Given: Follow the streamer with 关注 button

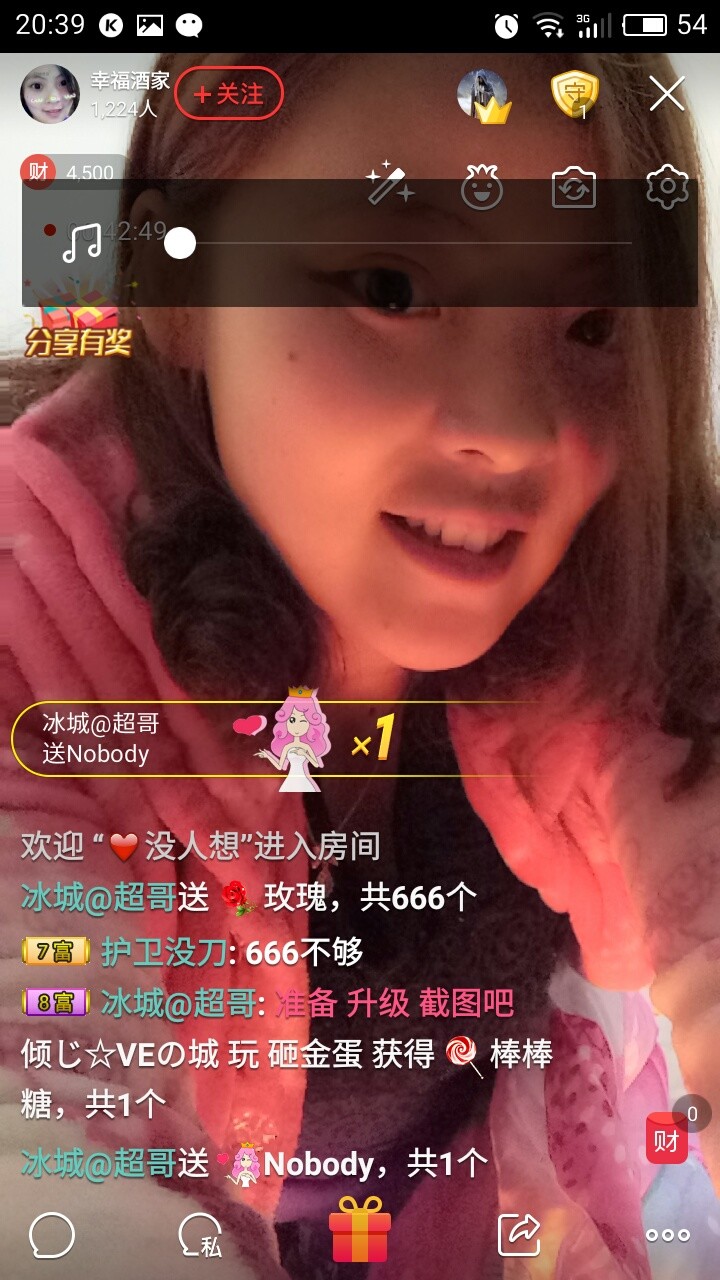Looking at the screenshot, I should (229, 94).
